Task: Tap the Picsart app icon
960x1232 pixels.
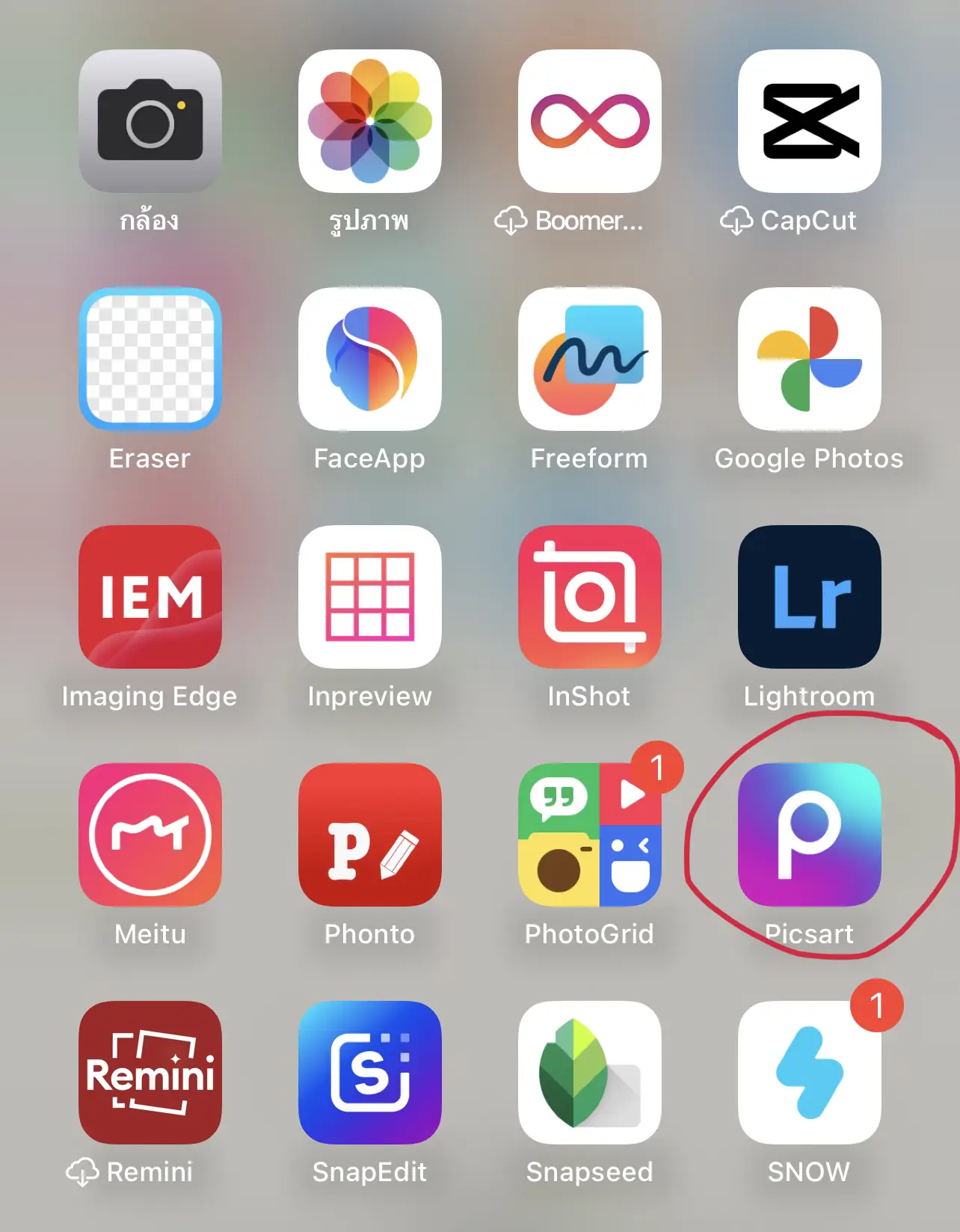Action: tap(810, 835)
